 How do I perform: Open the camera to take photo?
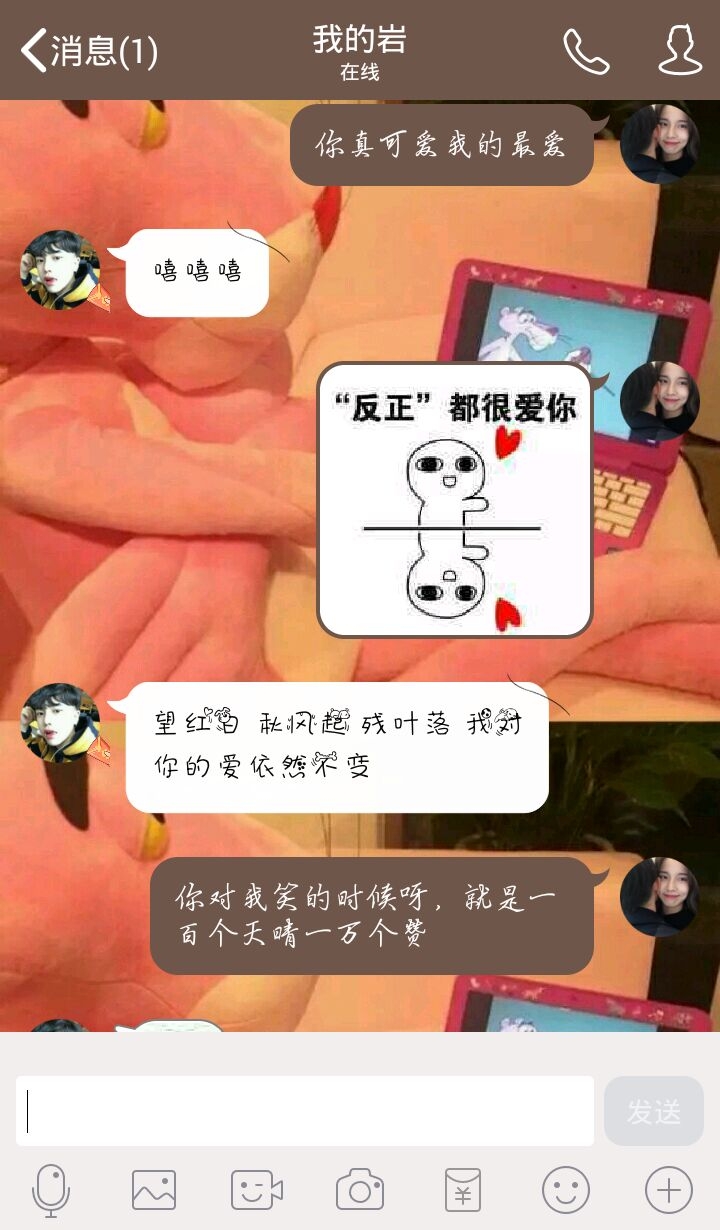coord(360,1190)
